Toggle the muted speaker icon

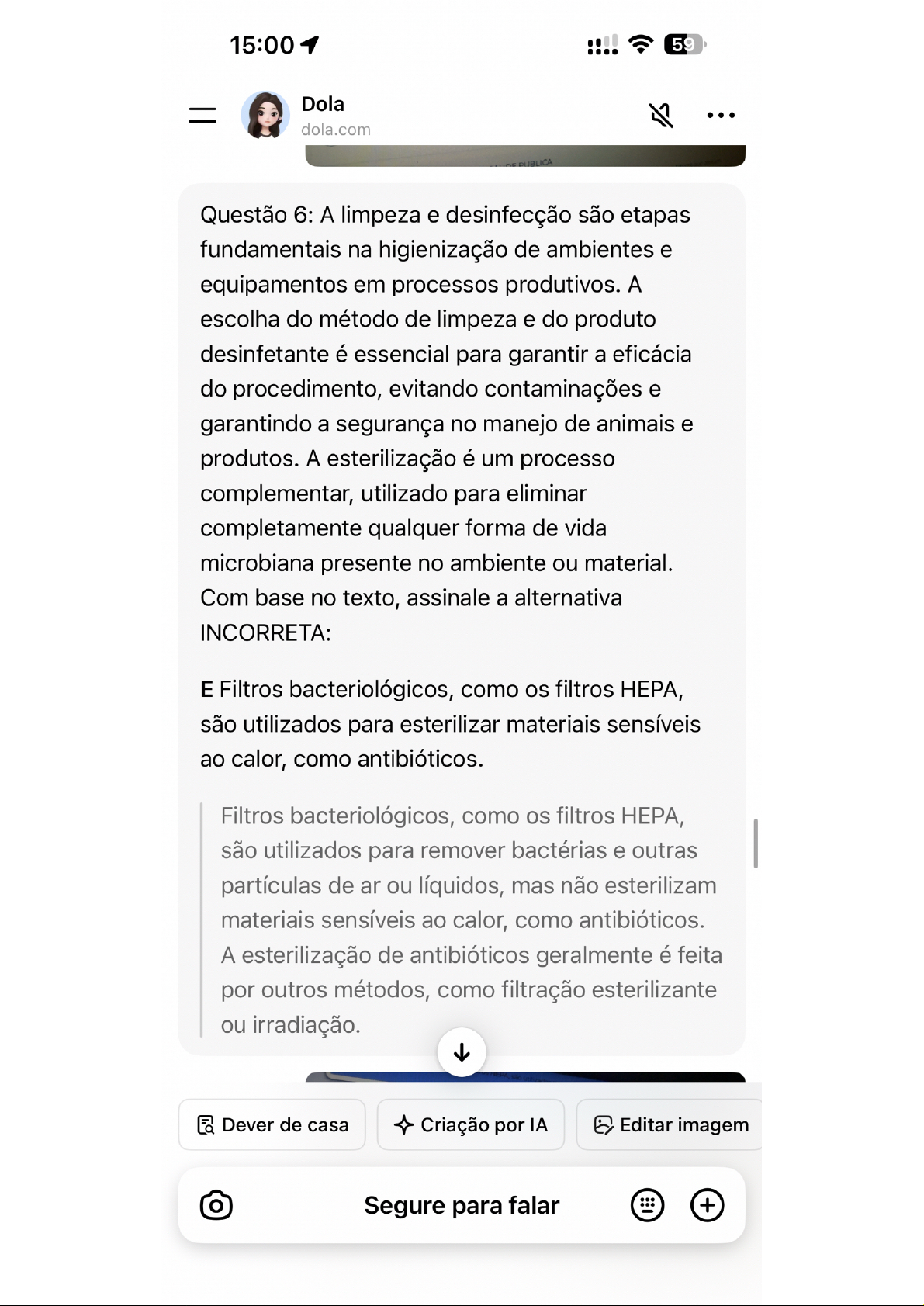click(661, 116)
